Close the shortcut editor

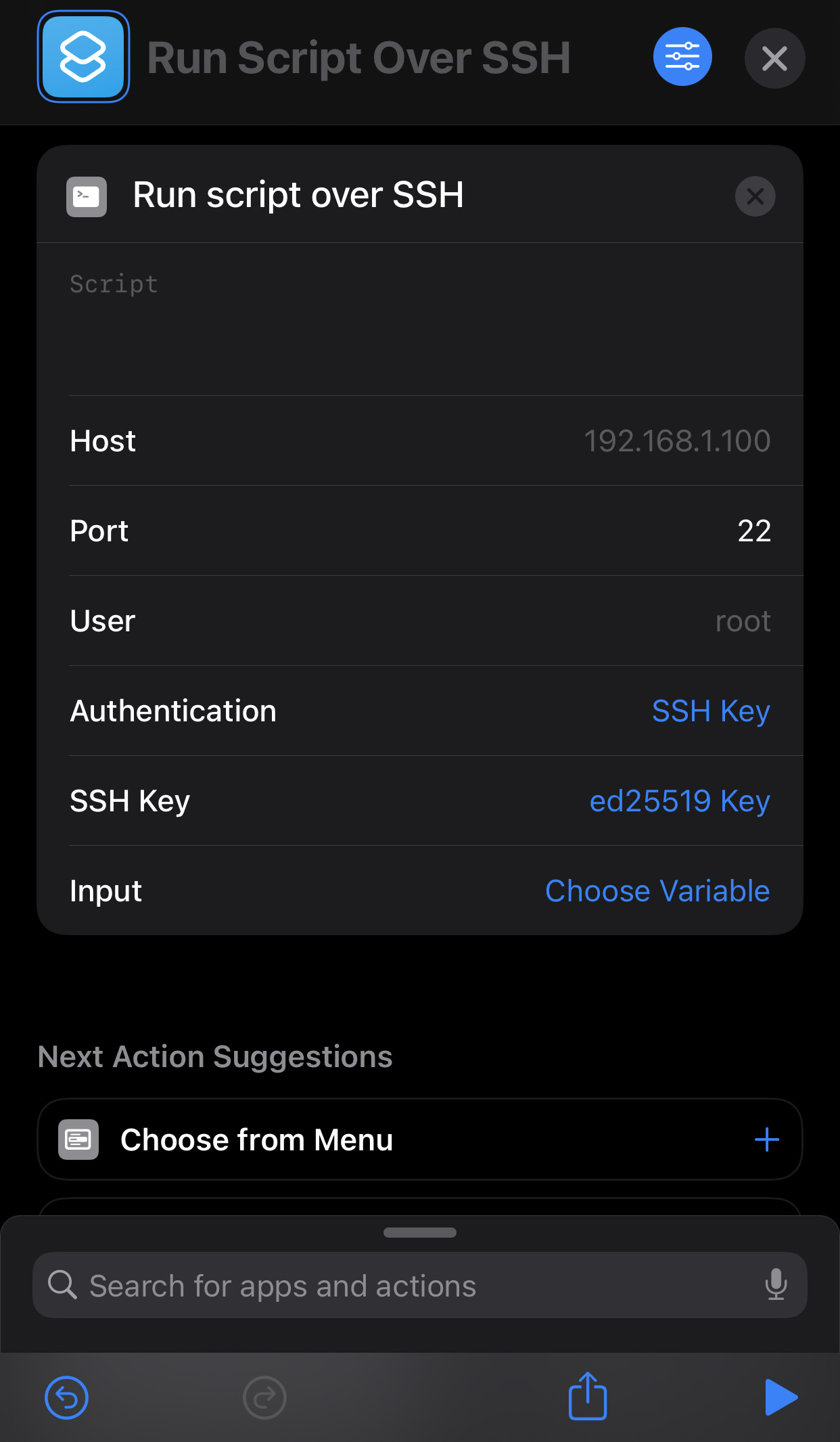click(x=774, y=58)
